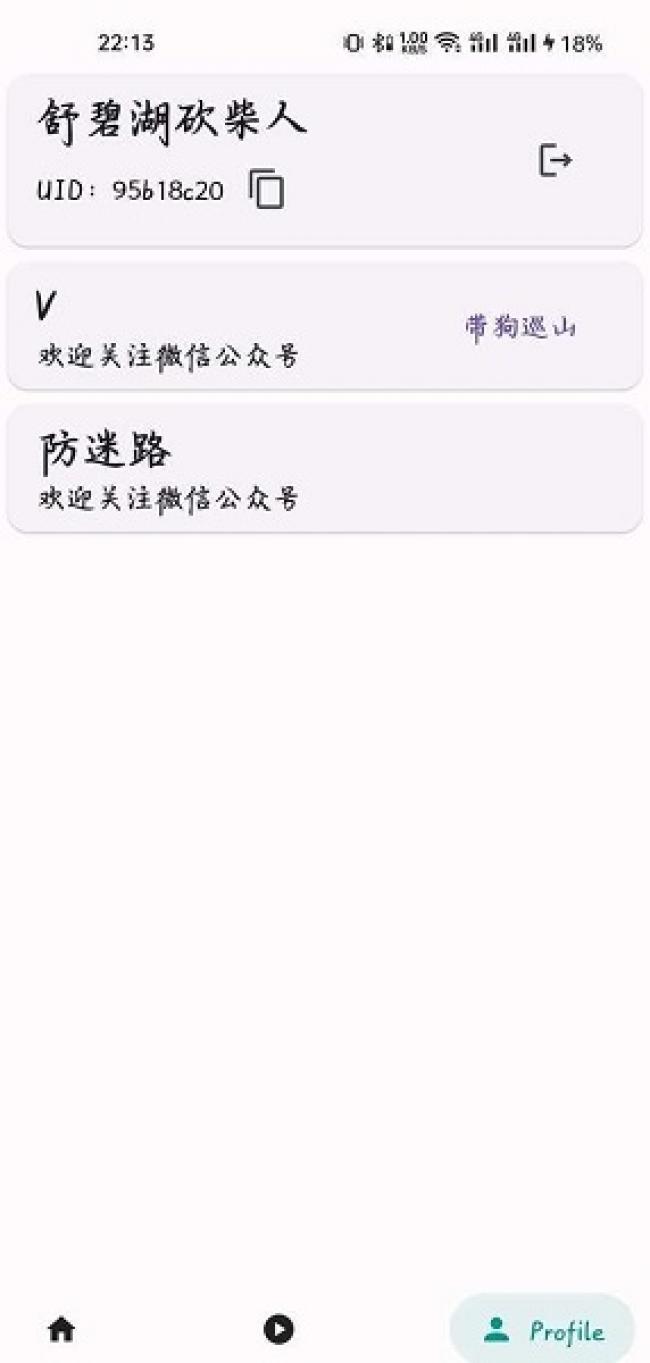
Task: Open the 带狗巡山 link
Action: 521,327
